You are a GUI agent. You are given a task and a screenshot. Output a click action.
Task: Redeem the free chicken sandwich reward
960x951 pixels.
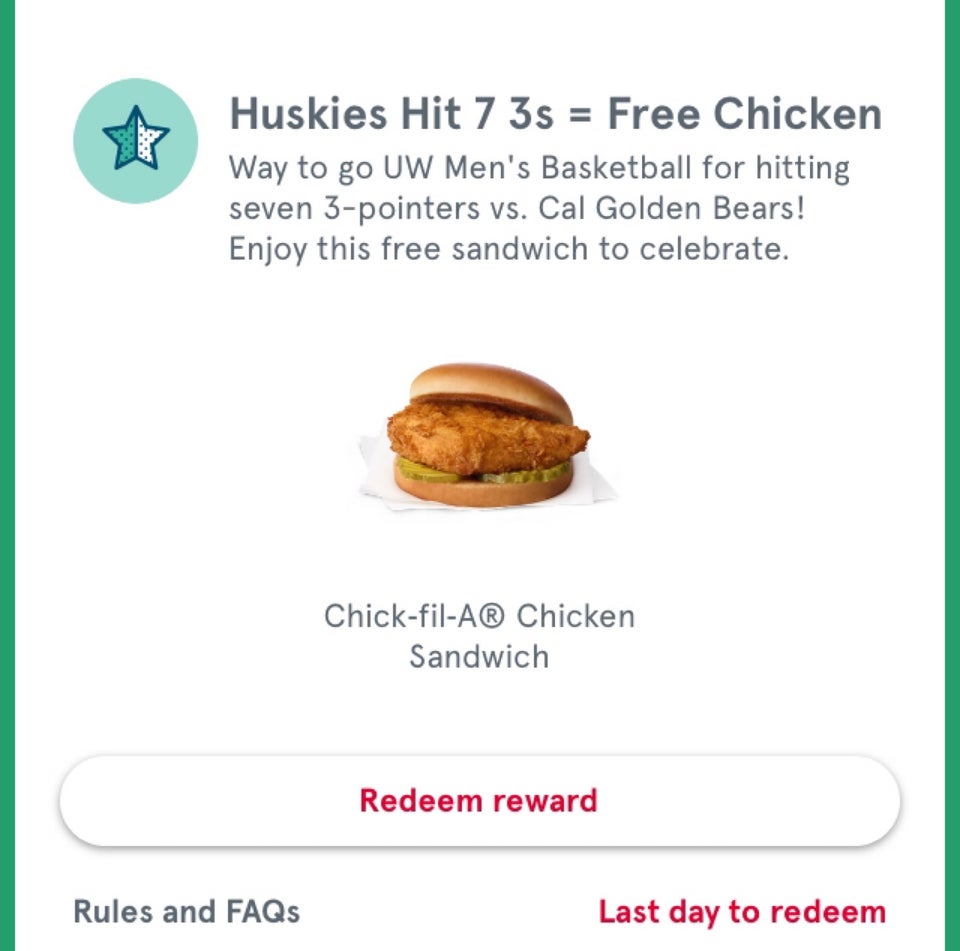tap(479, 801)
